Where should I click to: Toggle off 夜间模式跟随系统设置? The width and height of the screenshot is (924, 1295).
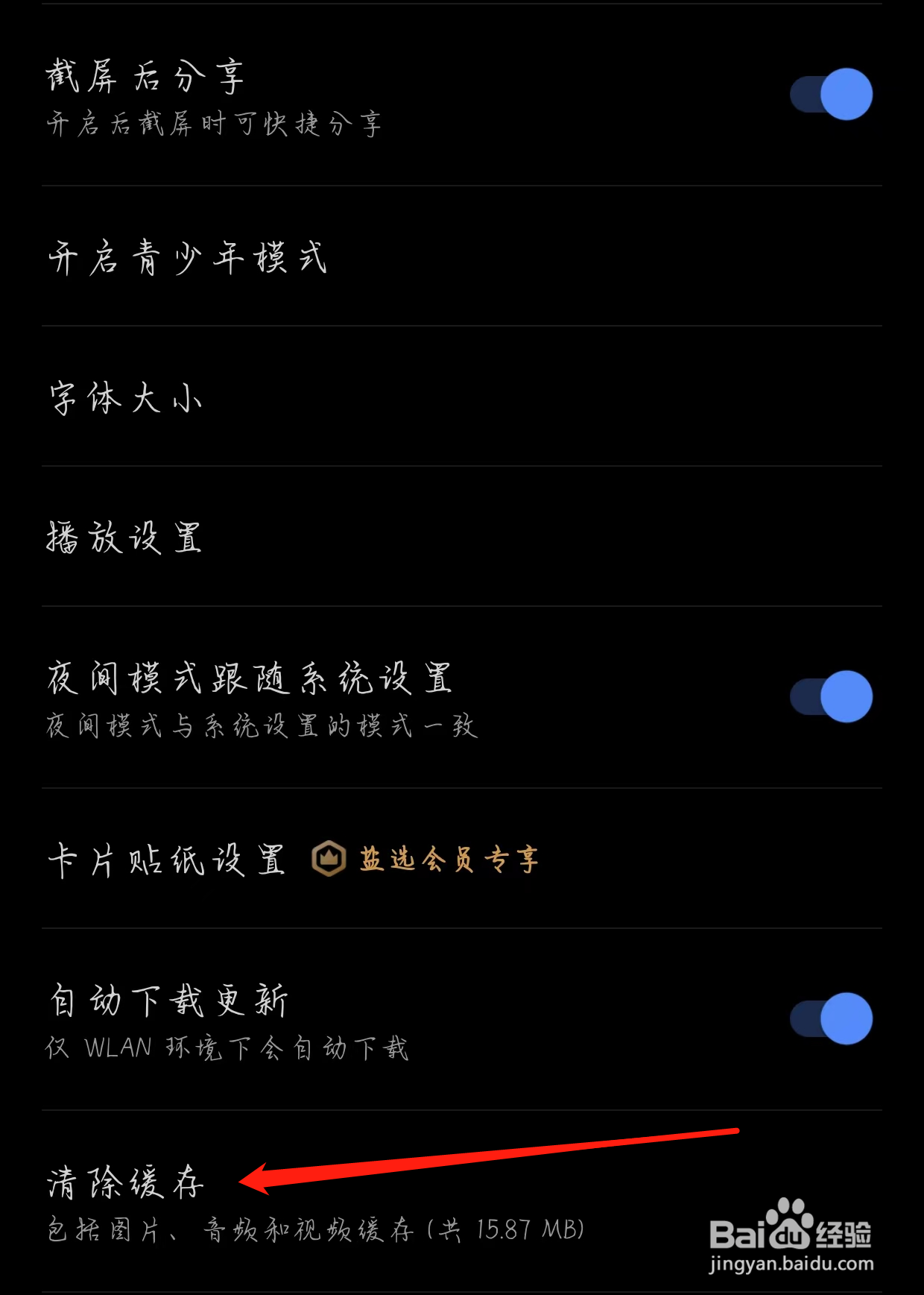click(829, 695)
